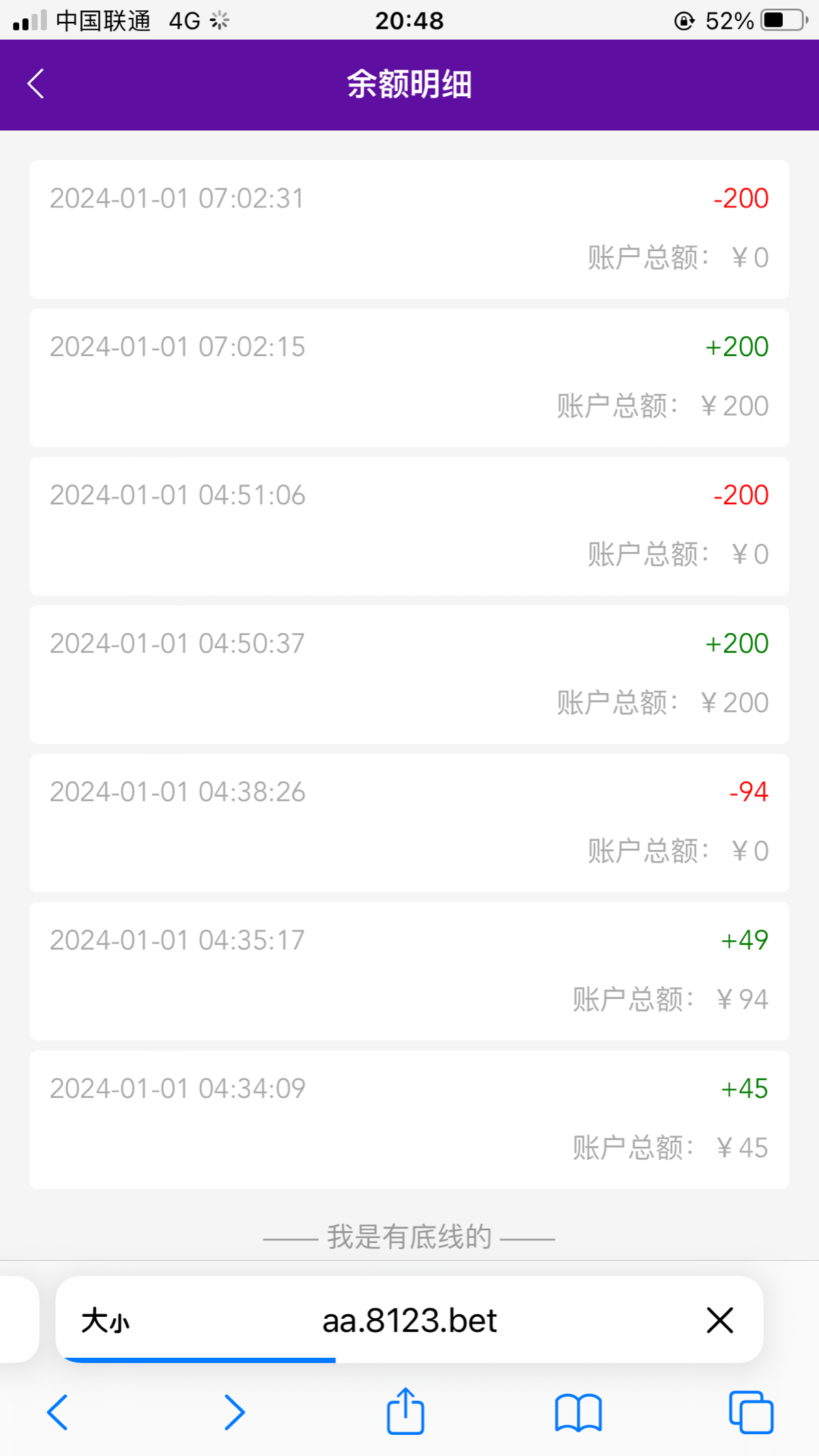The height and width of the screenshot is (1456, 819).
Task: Open the tab switcher icon
Action: tap(751, 1412)
